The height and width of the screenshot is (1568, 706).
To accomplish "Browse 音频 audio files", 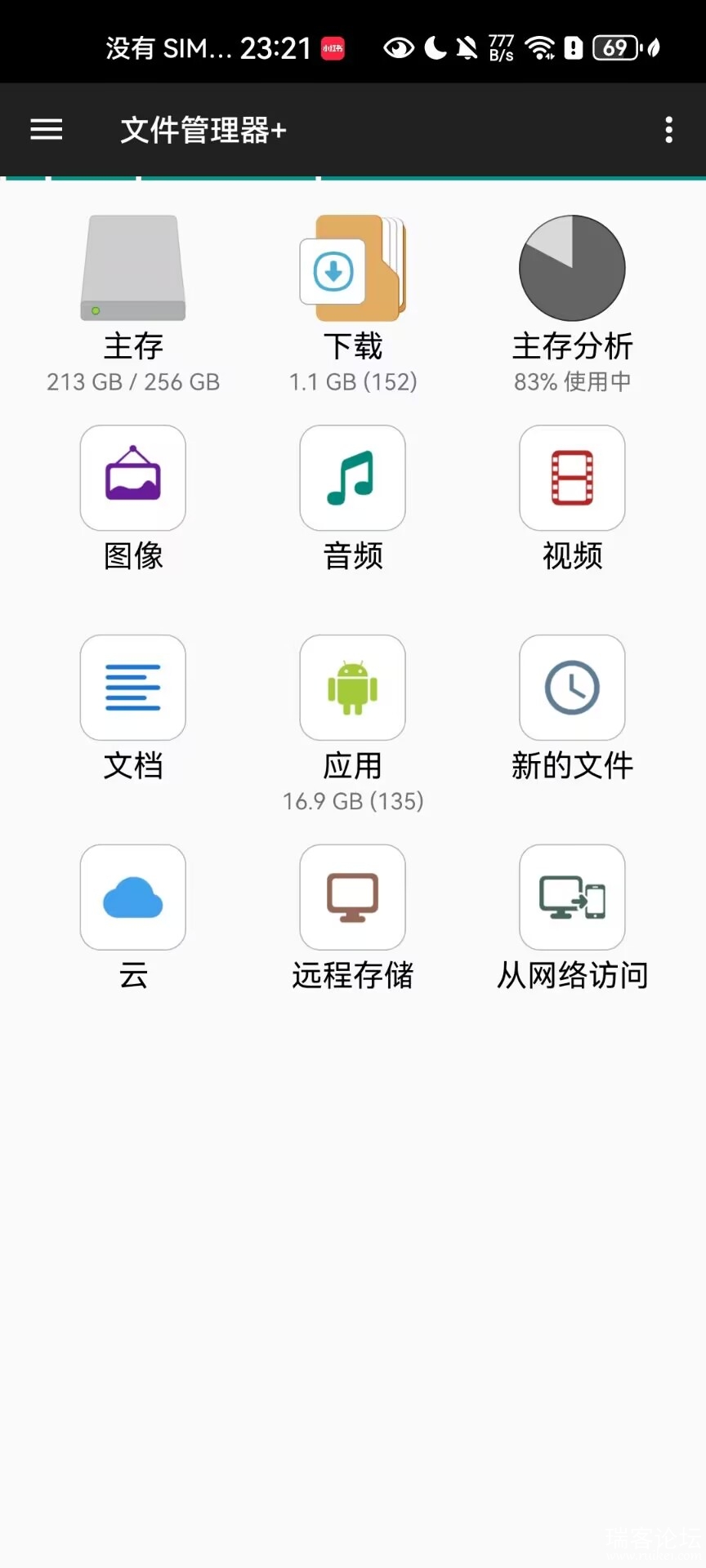I will click(353, 479).
